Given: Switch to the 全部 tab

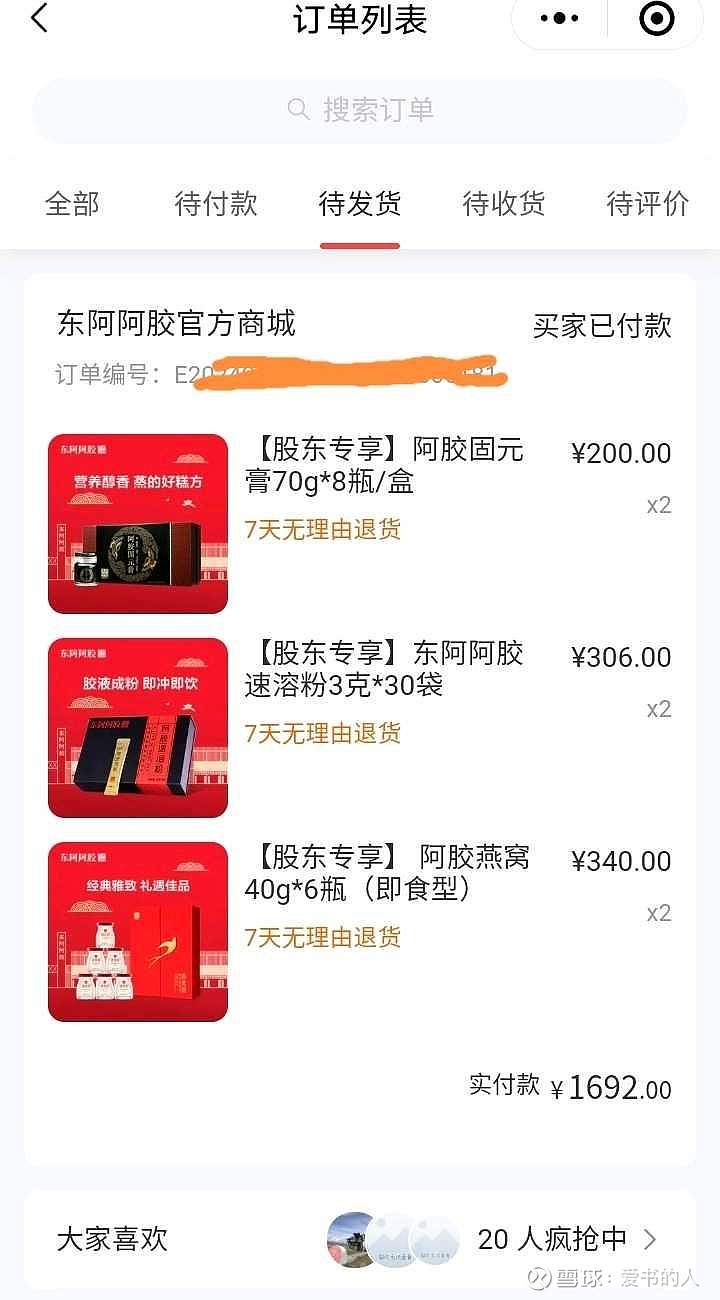Looking at the screenshot, I should click(72, 204).
